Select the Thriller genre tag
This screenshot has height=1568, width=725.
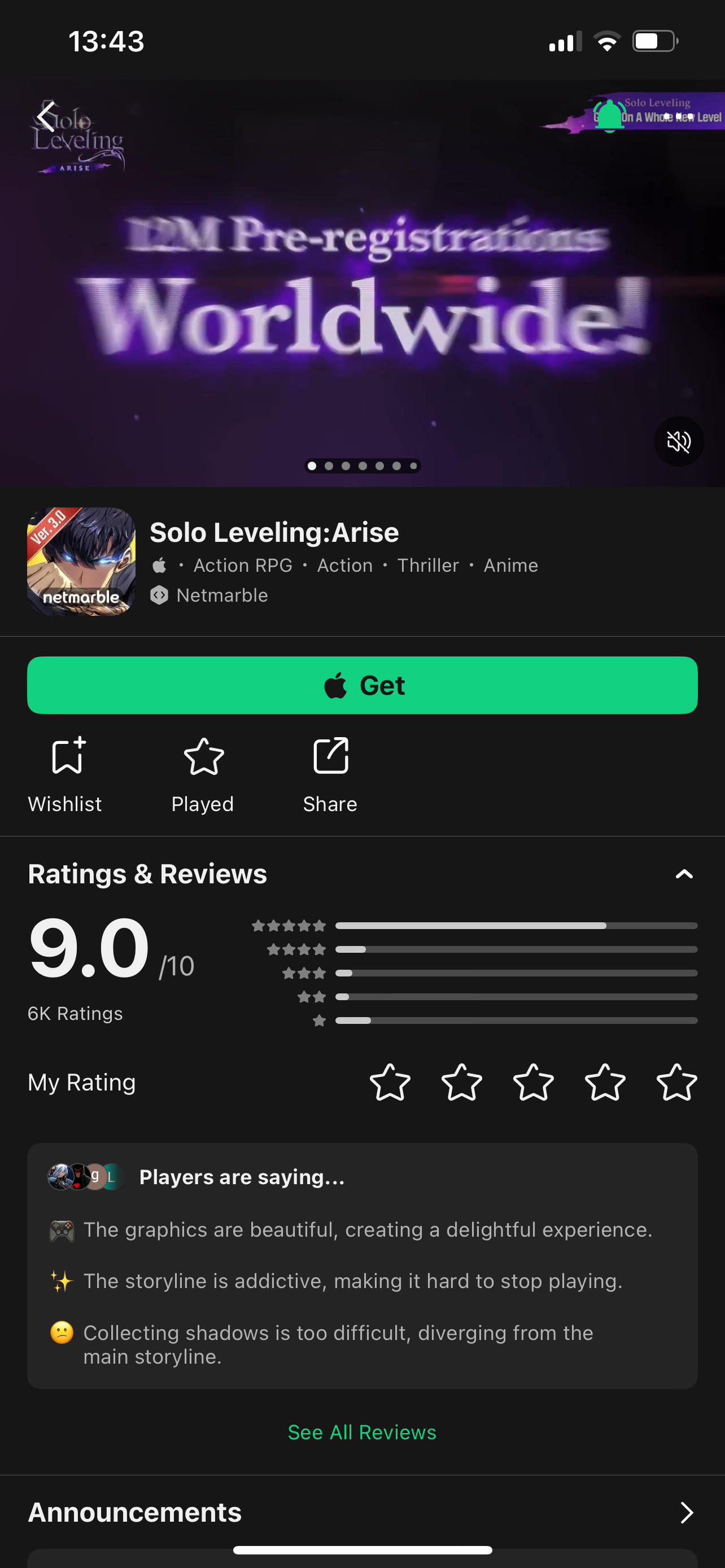[x=428, y=566]
